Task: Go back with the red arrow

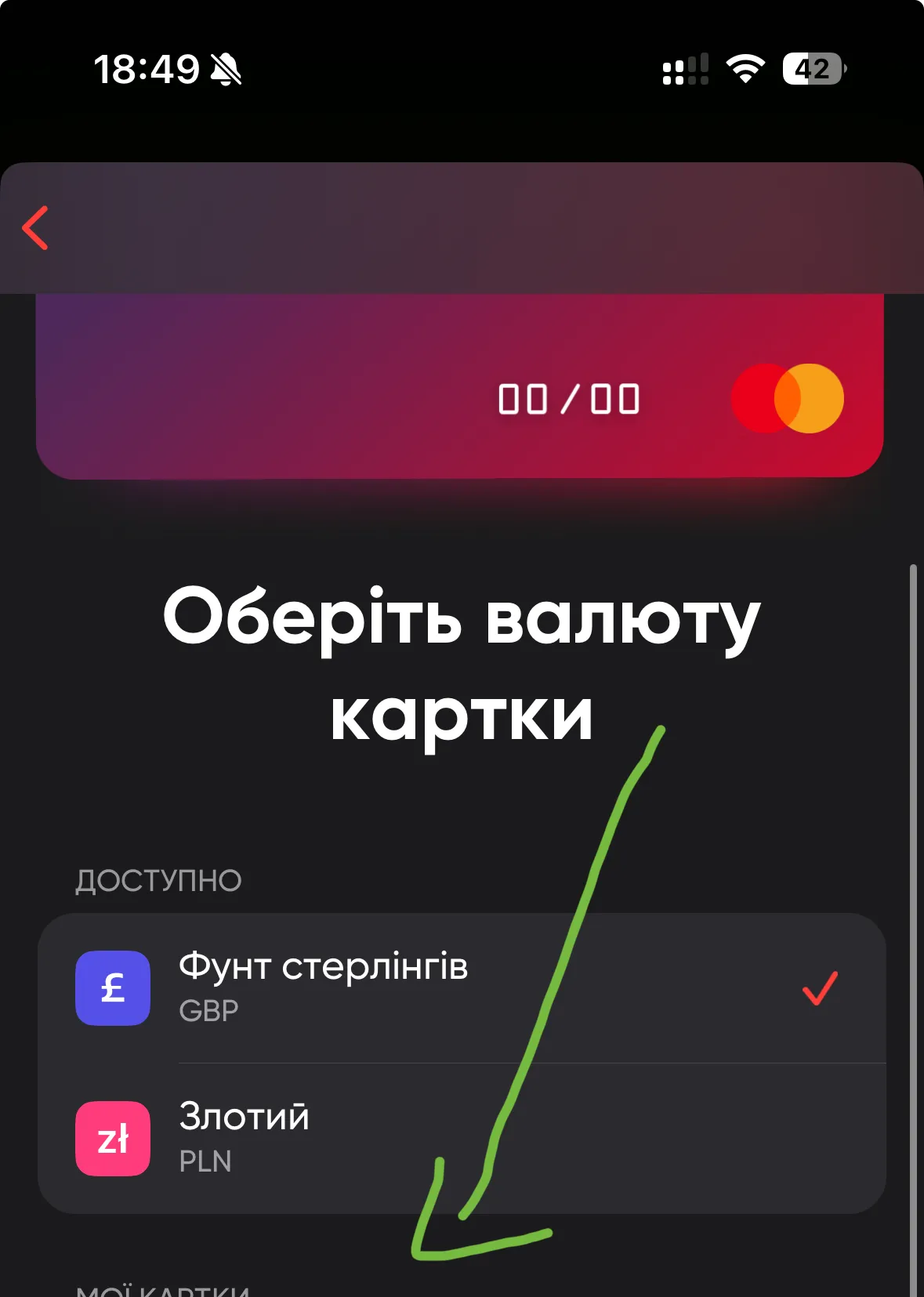Action: [36, 228]
